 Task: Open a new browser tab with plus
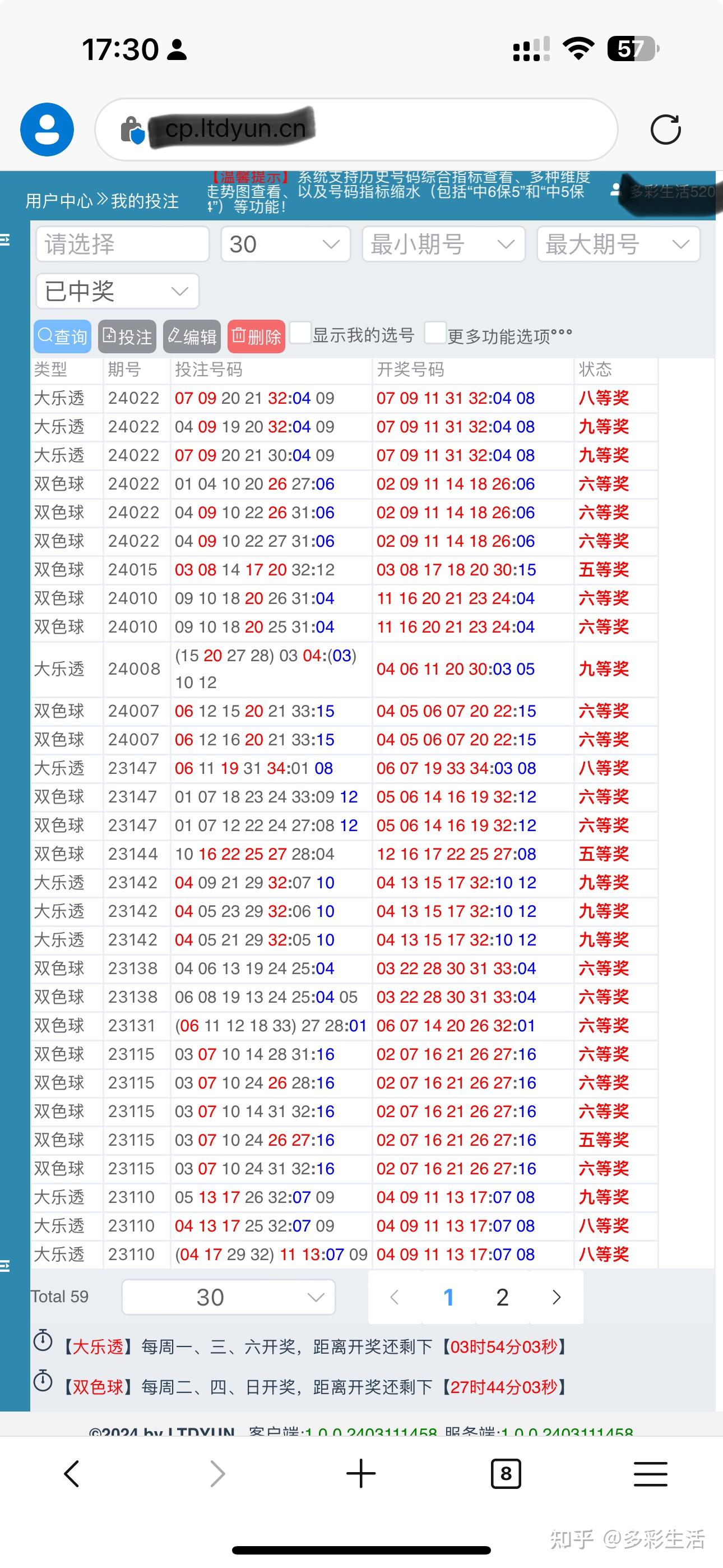(x=361, y=1474)
